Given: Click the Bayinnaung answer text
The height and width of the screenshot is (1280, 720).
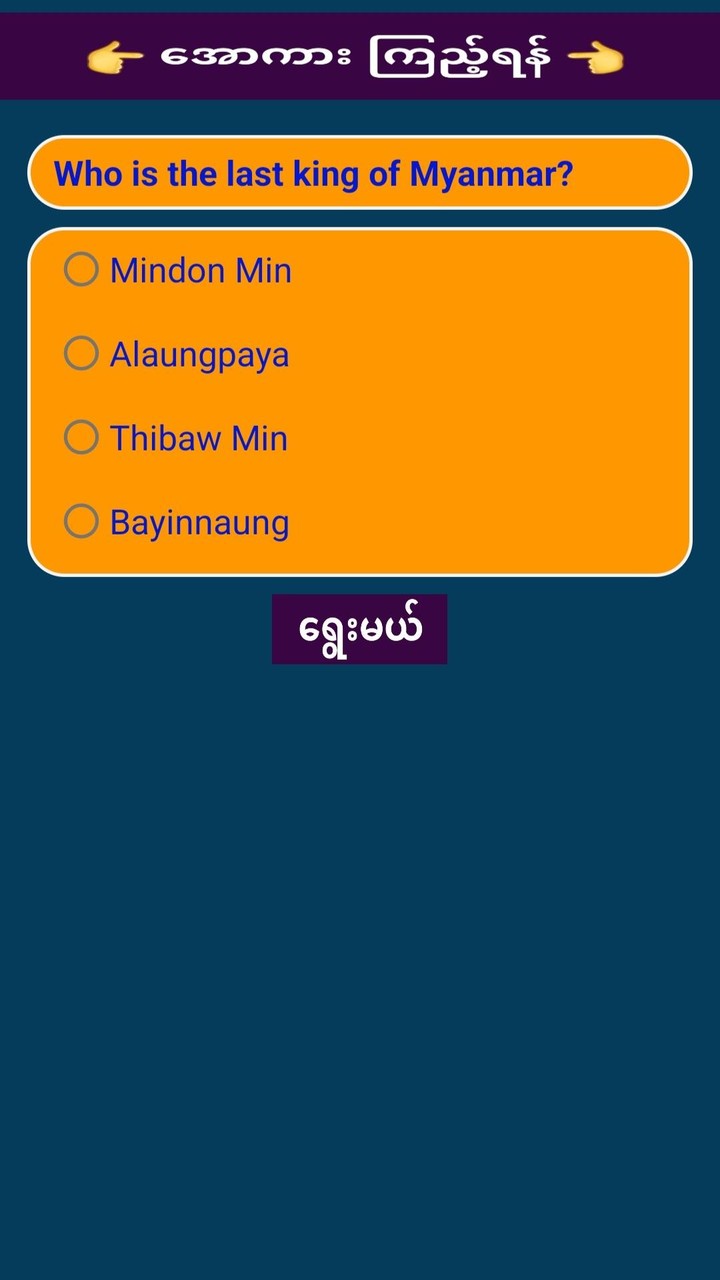Looking at the screenshot, I should coord(198,521).
